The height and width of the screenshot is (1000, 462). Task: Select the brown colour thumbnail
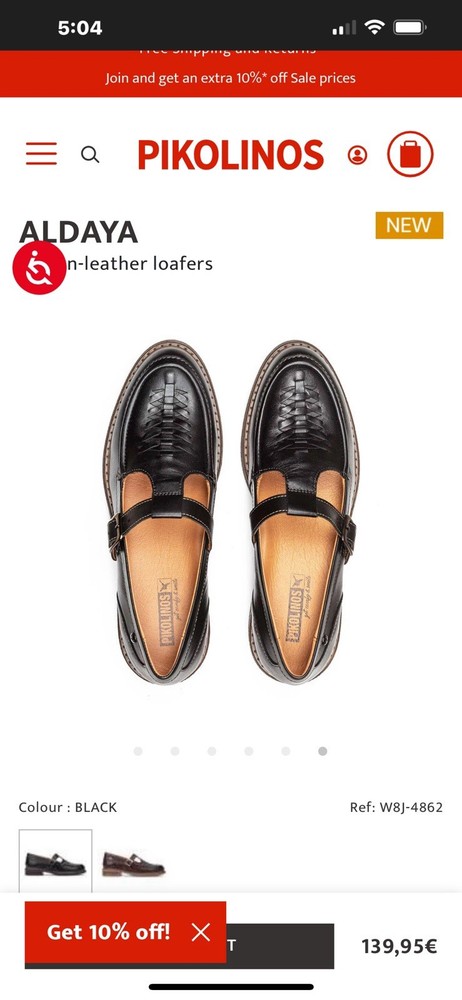pyautogui.click(x=133, y=862)
